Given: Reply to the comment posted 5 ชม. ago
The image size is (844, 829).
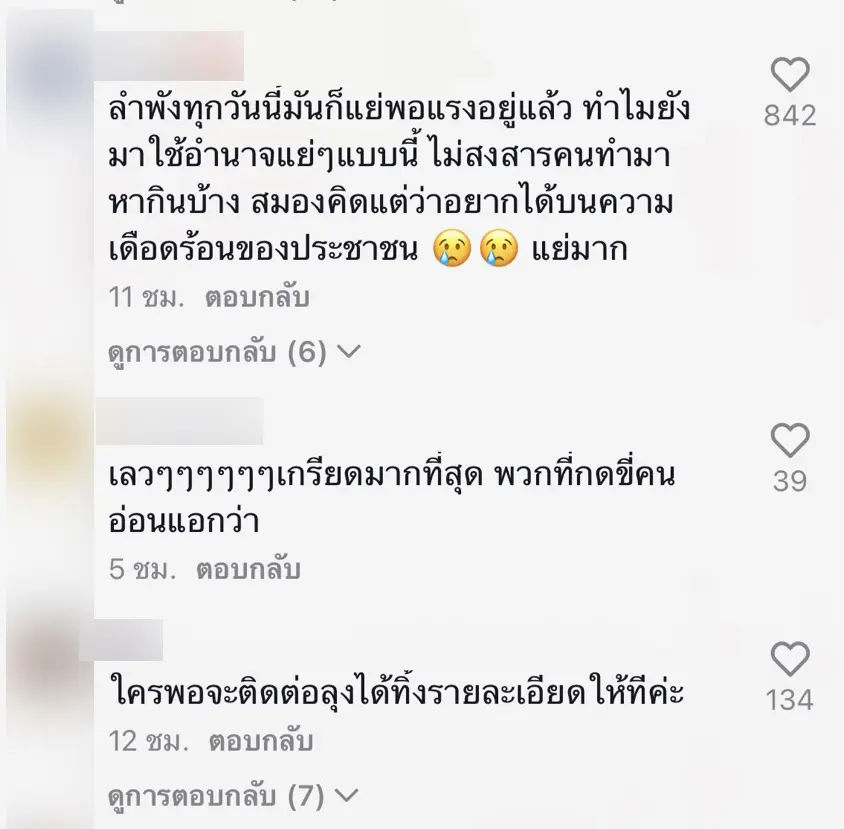Looking at the screenshot, I should pos(248,570).
